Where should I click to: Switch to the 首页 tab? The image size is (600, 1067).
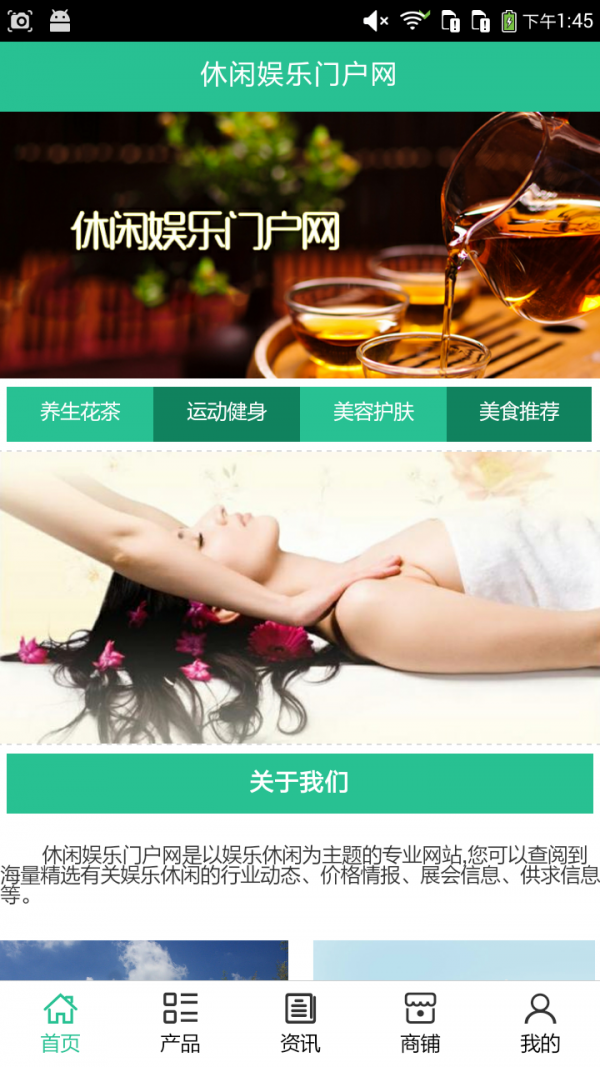coord(60,1023)
